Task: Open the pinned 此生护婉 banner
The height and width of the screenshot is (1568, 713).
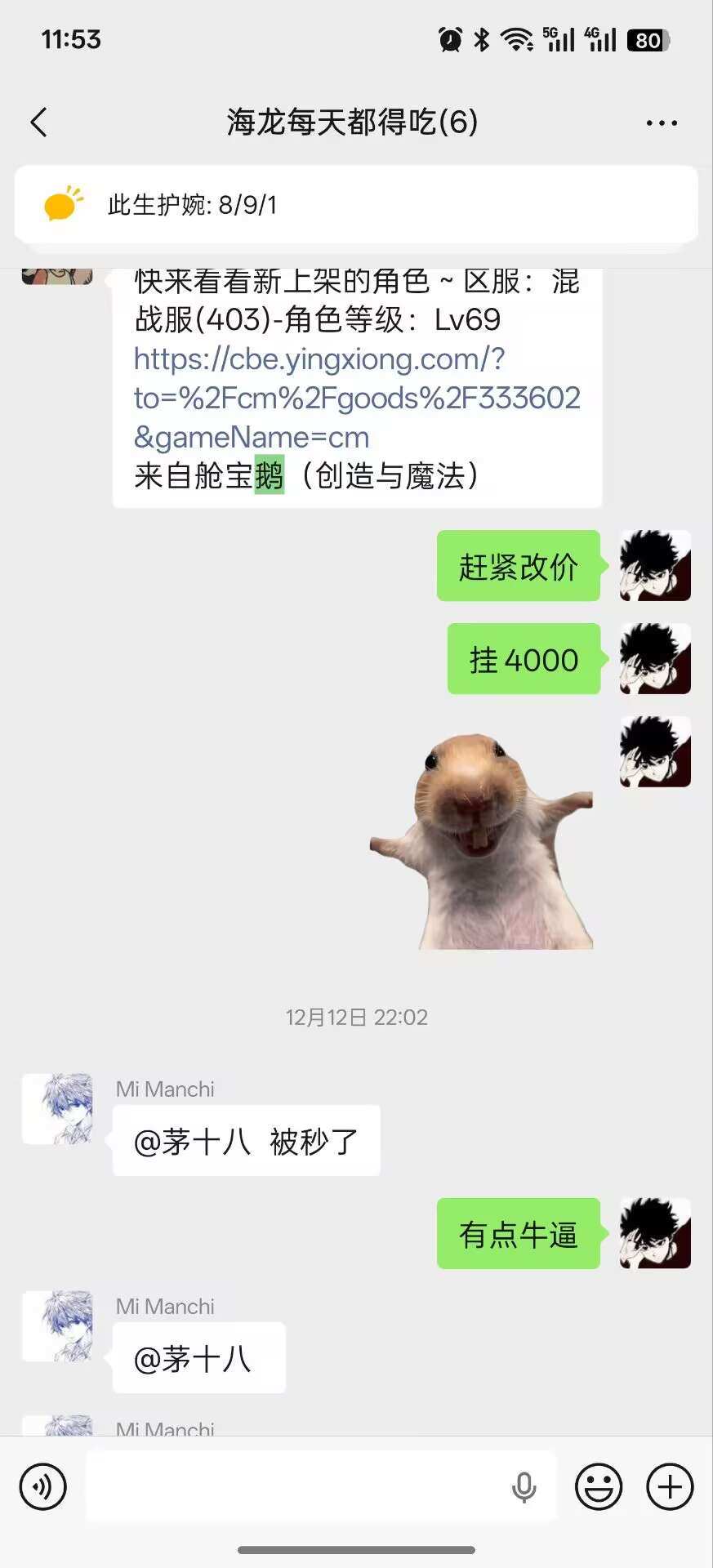Action: [x=355, y=205]
